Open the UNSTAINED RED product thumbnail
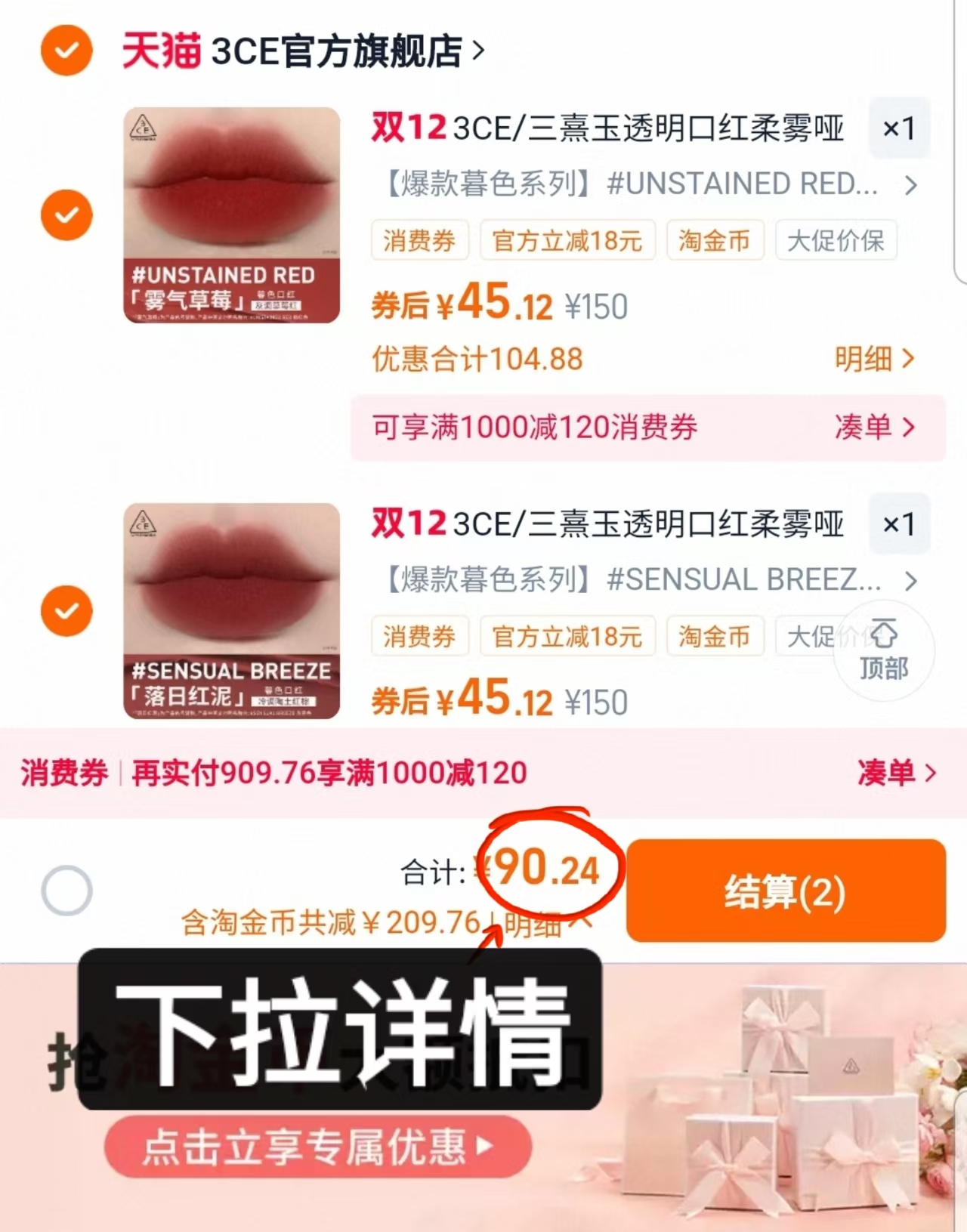 tap(232, 216)
